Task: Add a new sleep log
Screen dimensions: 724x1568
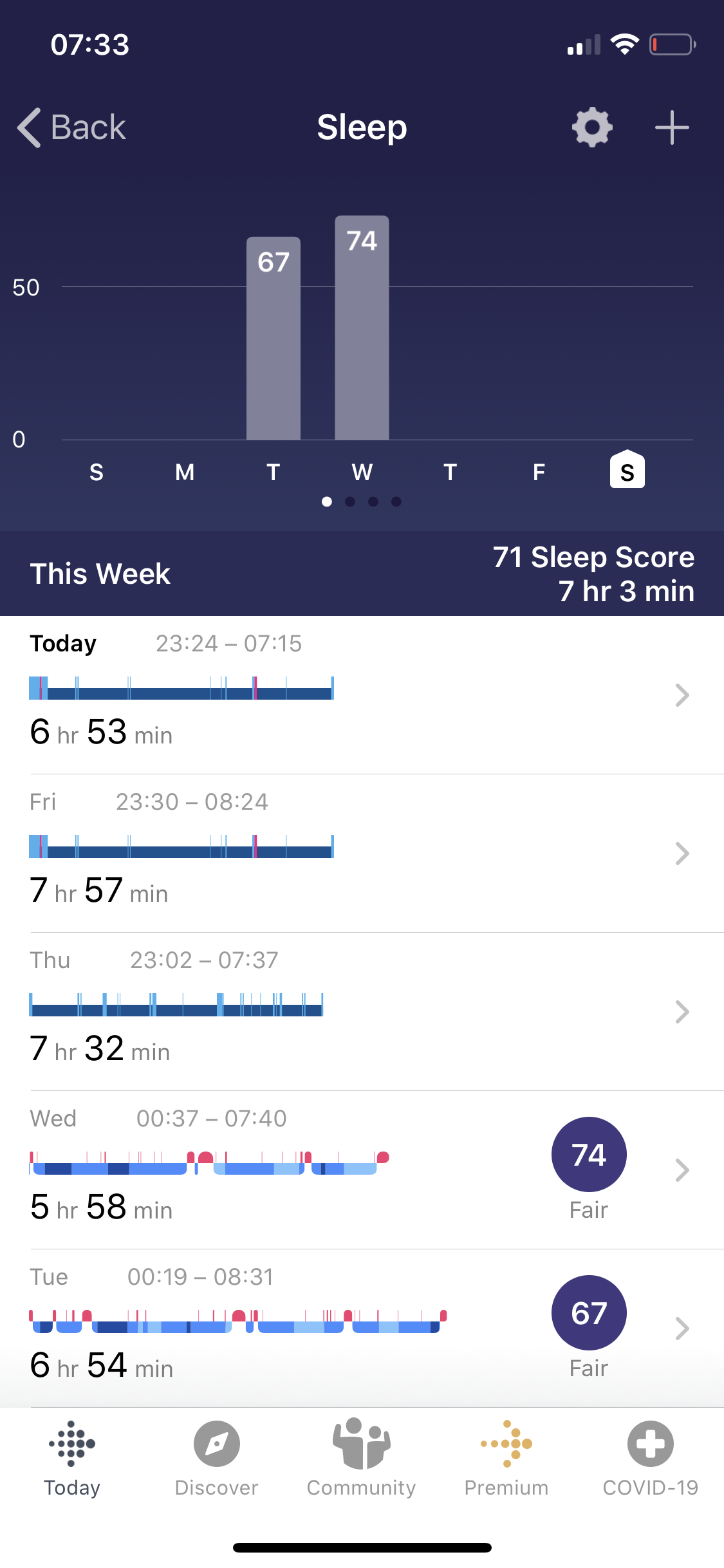Action: coord(672,127)
